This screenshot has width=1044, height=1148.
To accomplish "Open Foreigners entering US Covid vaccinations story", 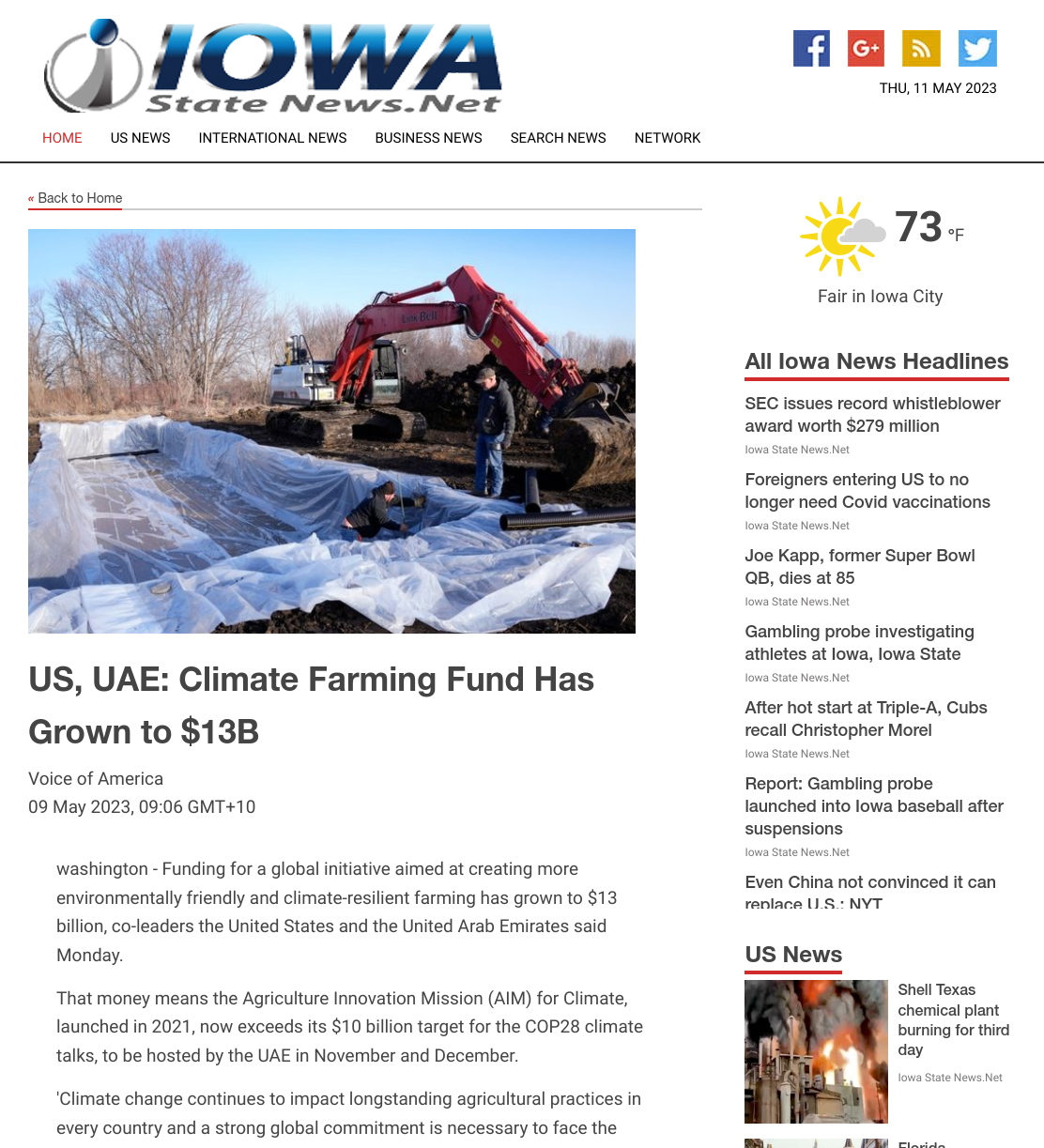I will 867,491.
